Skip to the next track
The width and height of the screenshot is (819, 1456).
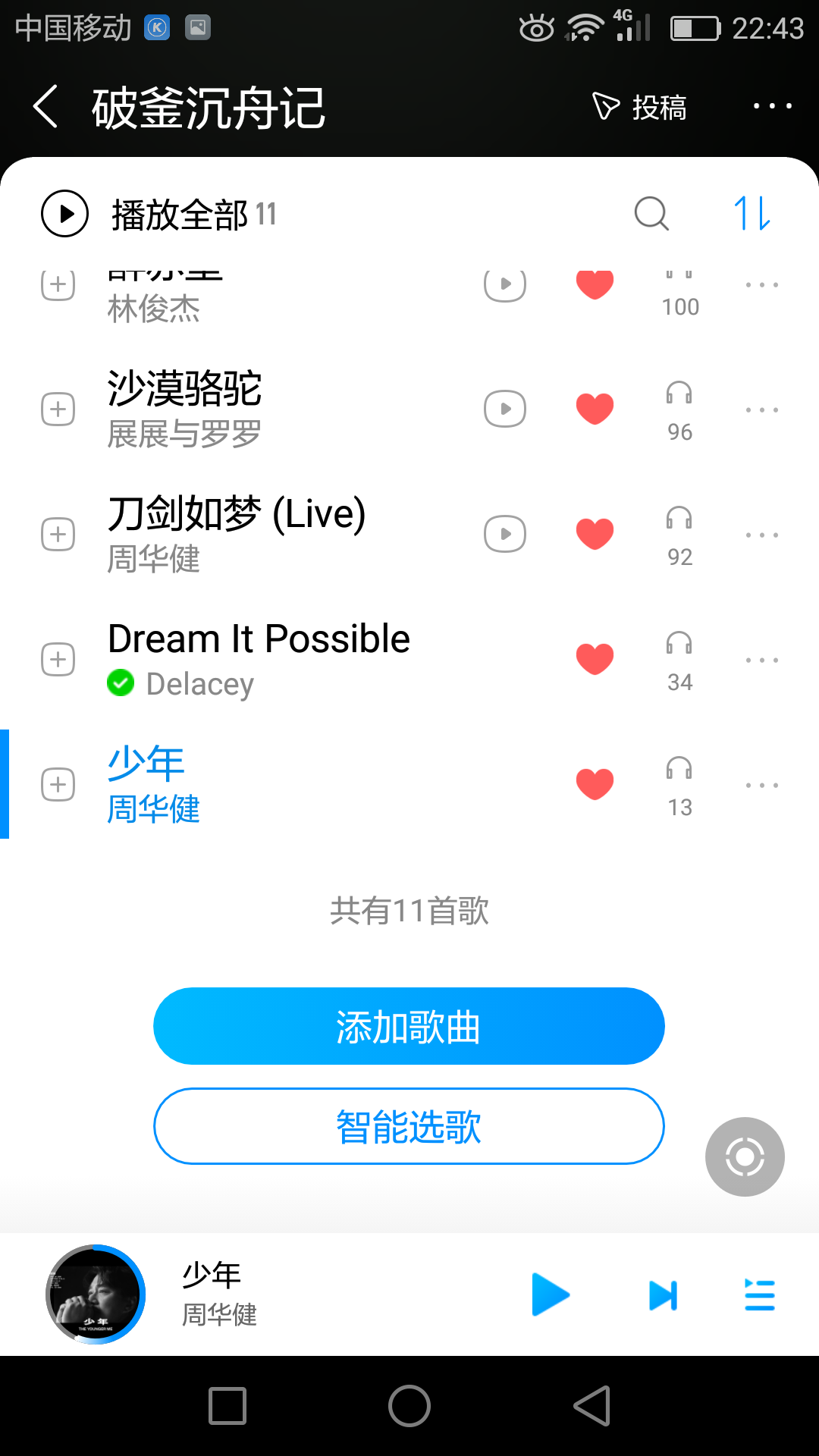(x=663, y=1295)
